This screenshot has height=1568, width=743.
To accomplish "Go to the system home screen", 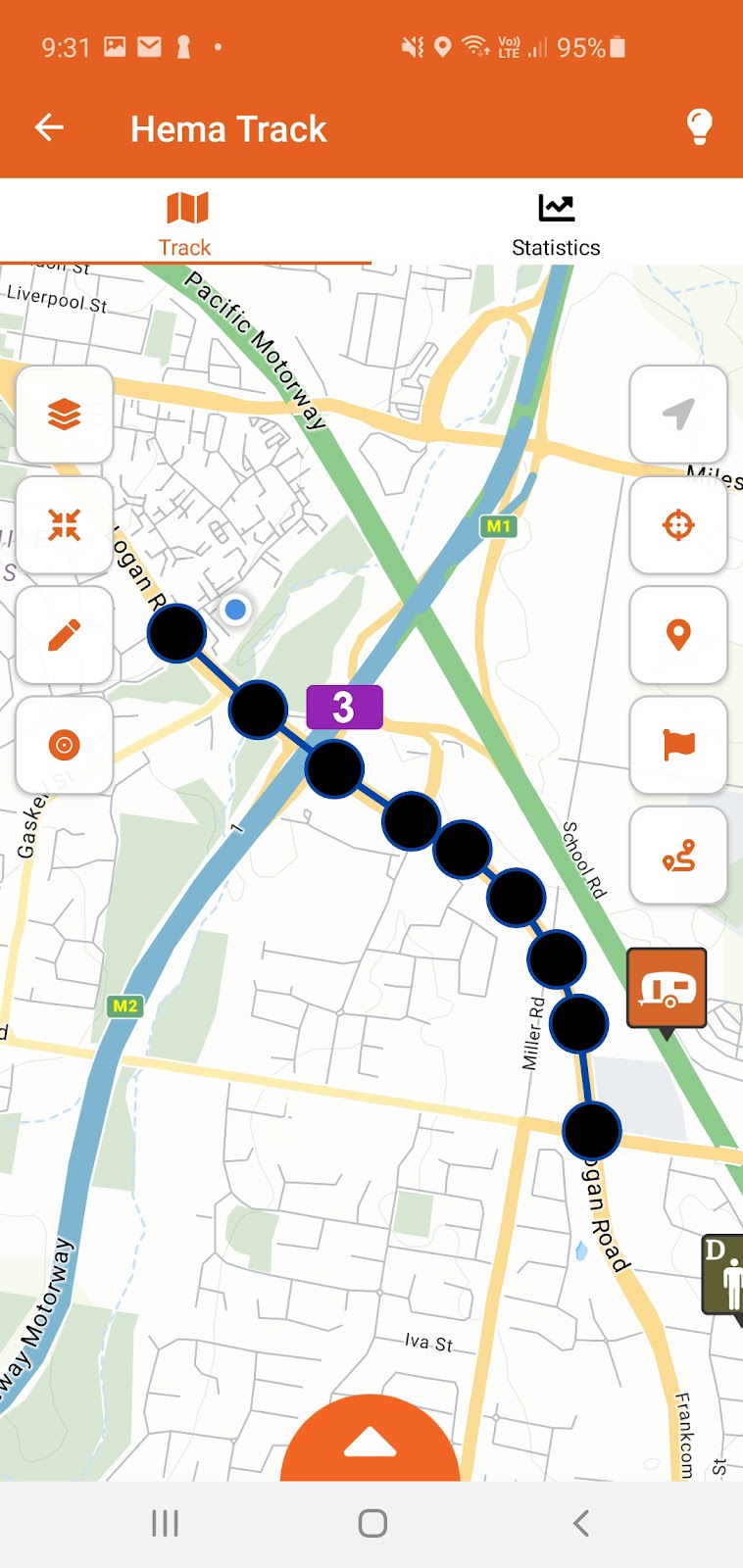I will click(x=372, y=1523).
